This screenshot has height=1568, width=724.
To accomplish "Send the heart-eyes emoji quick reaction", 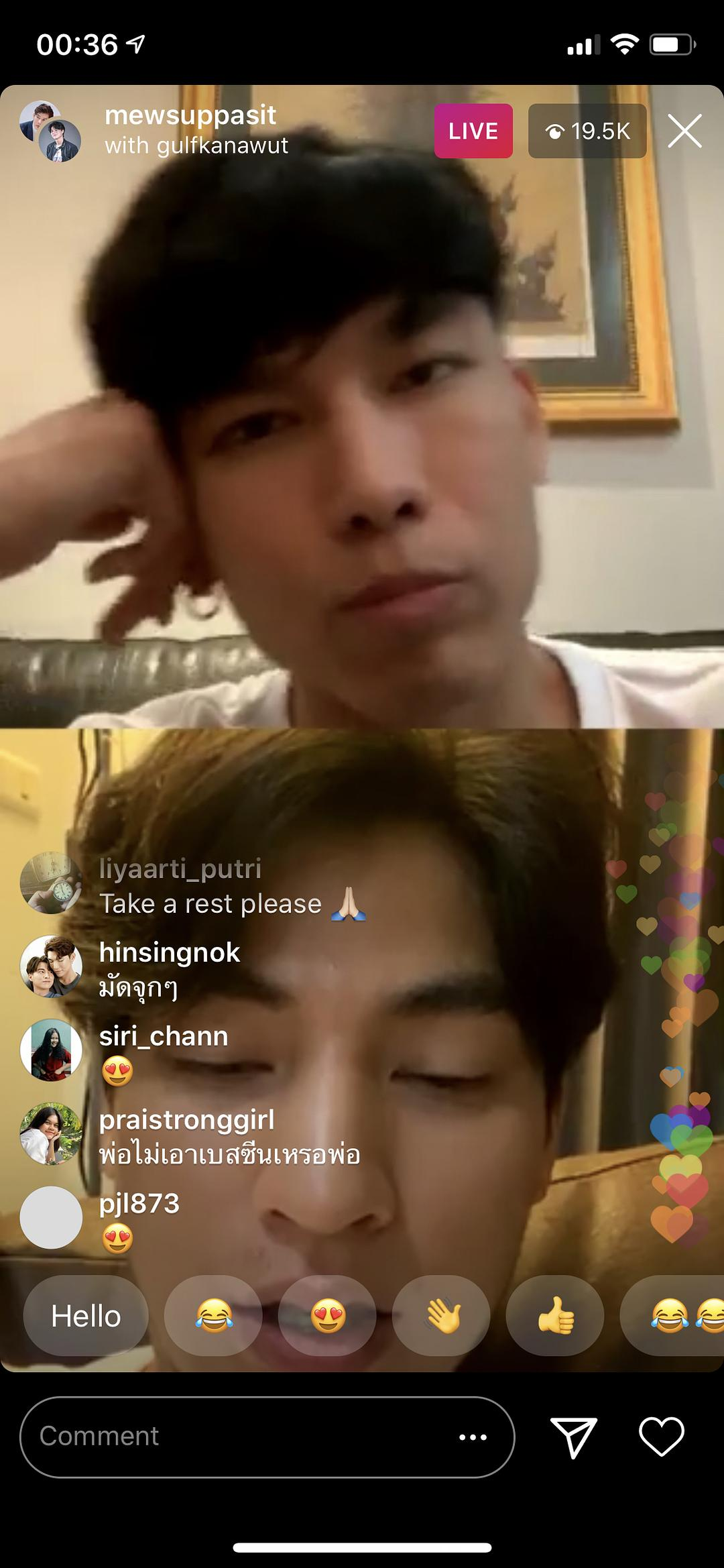I will [327, 1316].
